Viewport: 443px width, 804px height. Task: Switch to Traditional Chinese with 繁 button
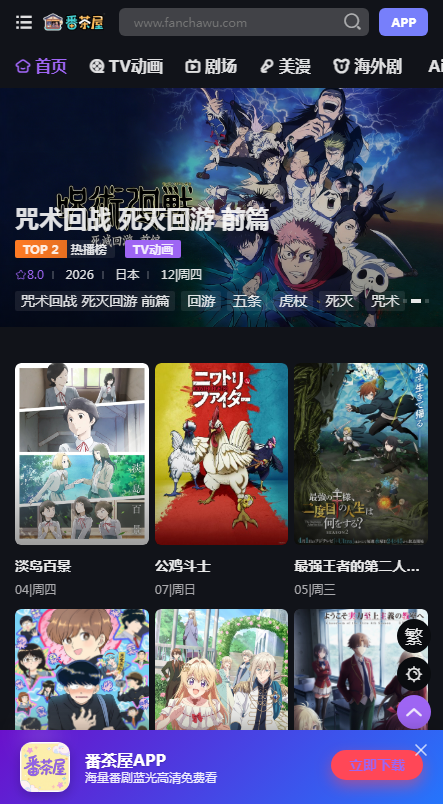[414, 636]
